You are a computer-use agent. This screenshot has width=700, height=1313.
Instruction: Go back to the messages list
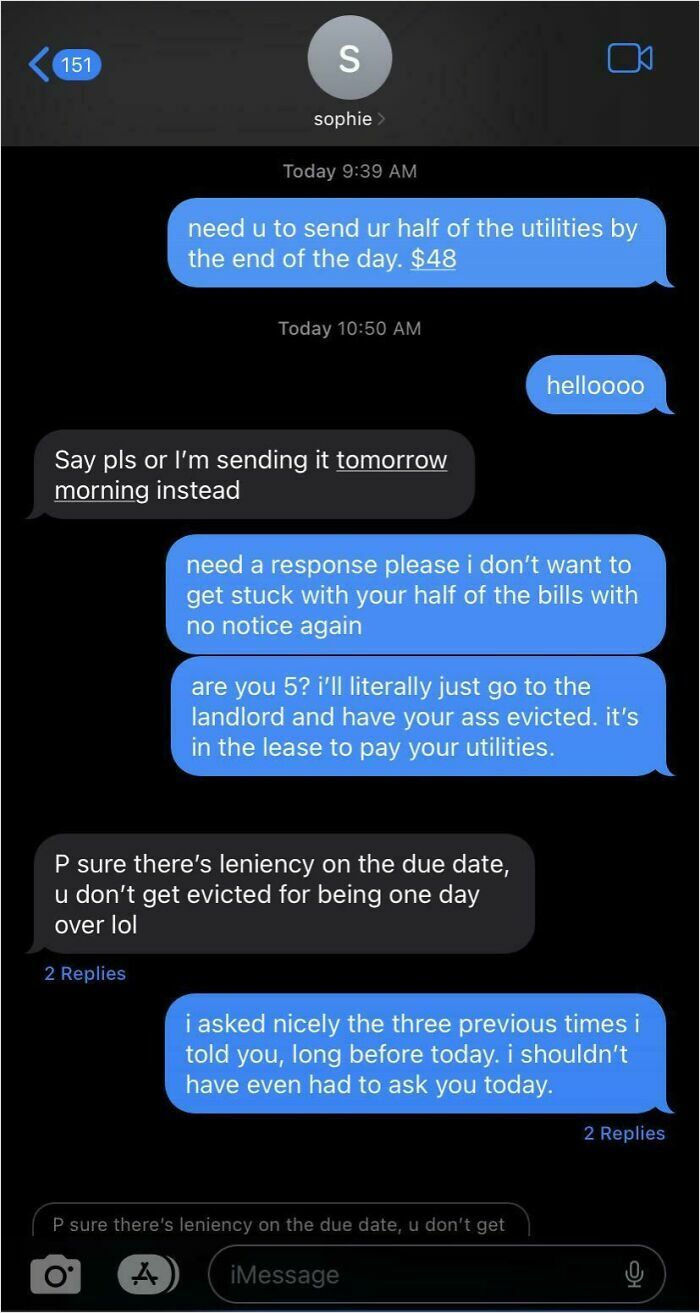point(62,65)
